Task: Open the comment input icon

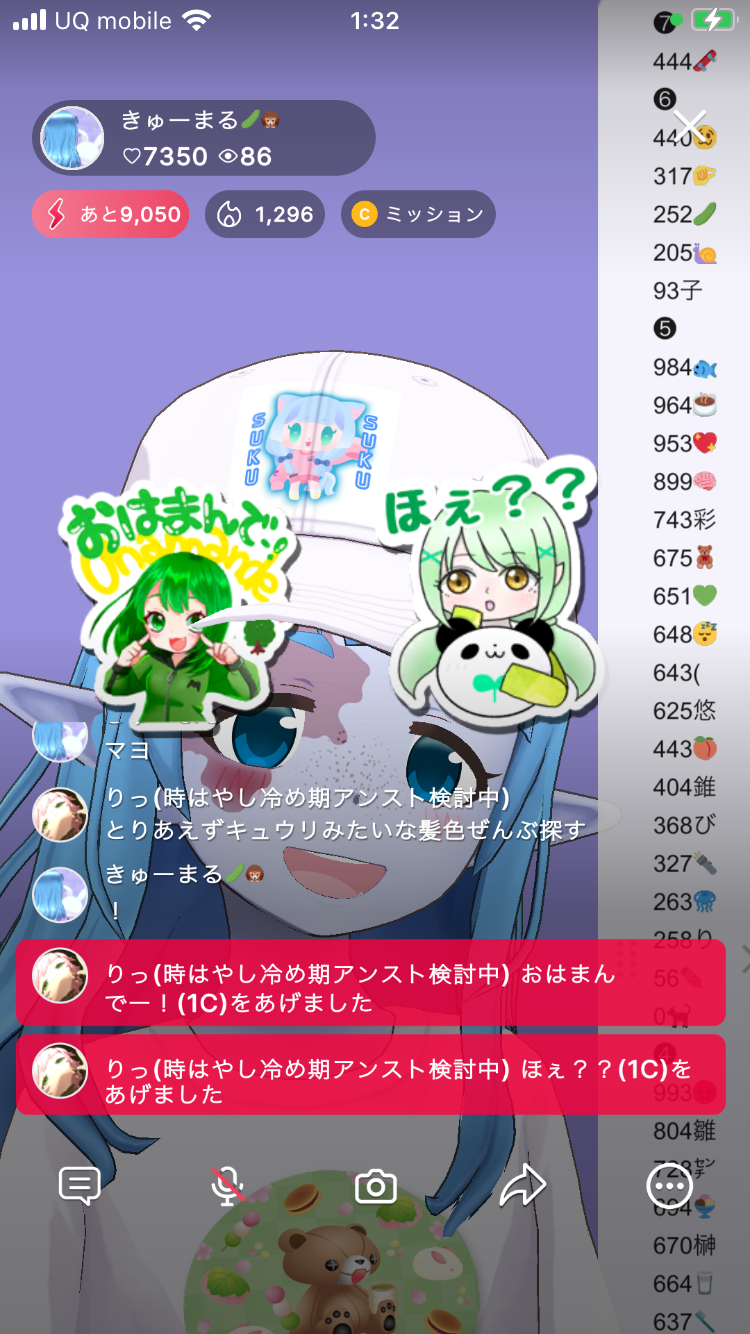Action: 80,1186
